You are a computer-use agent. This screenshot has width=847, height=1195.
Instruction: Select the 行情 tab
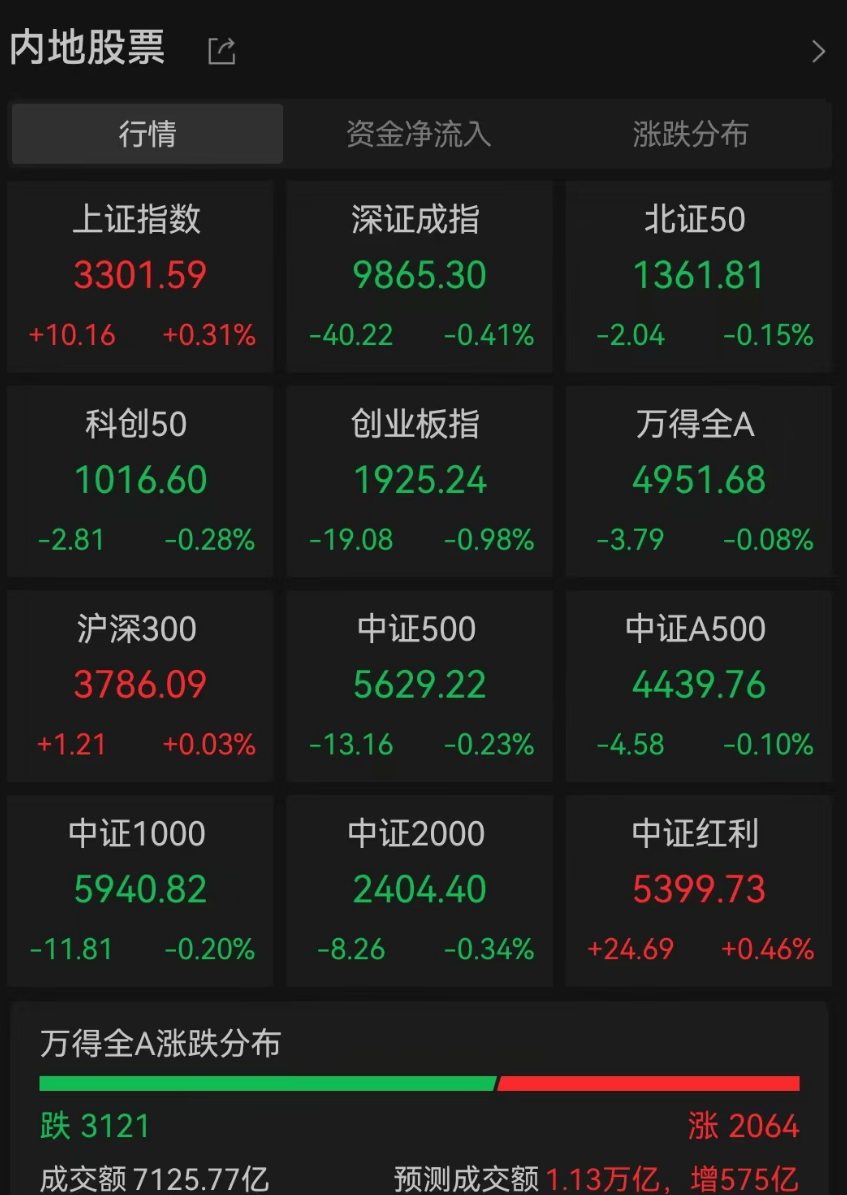click(146, 133)
